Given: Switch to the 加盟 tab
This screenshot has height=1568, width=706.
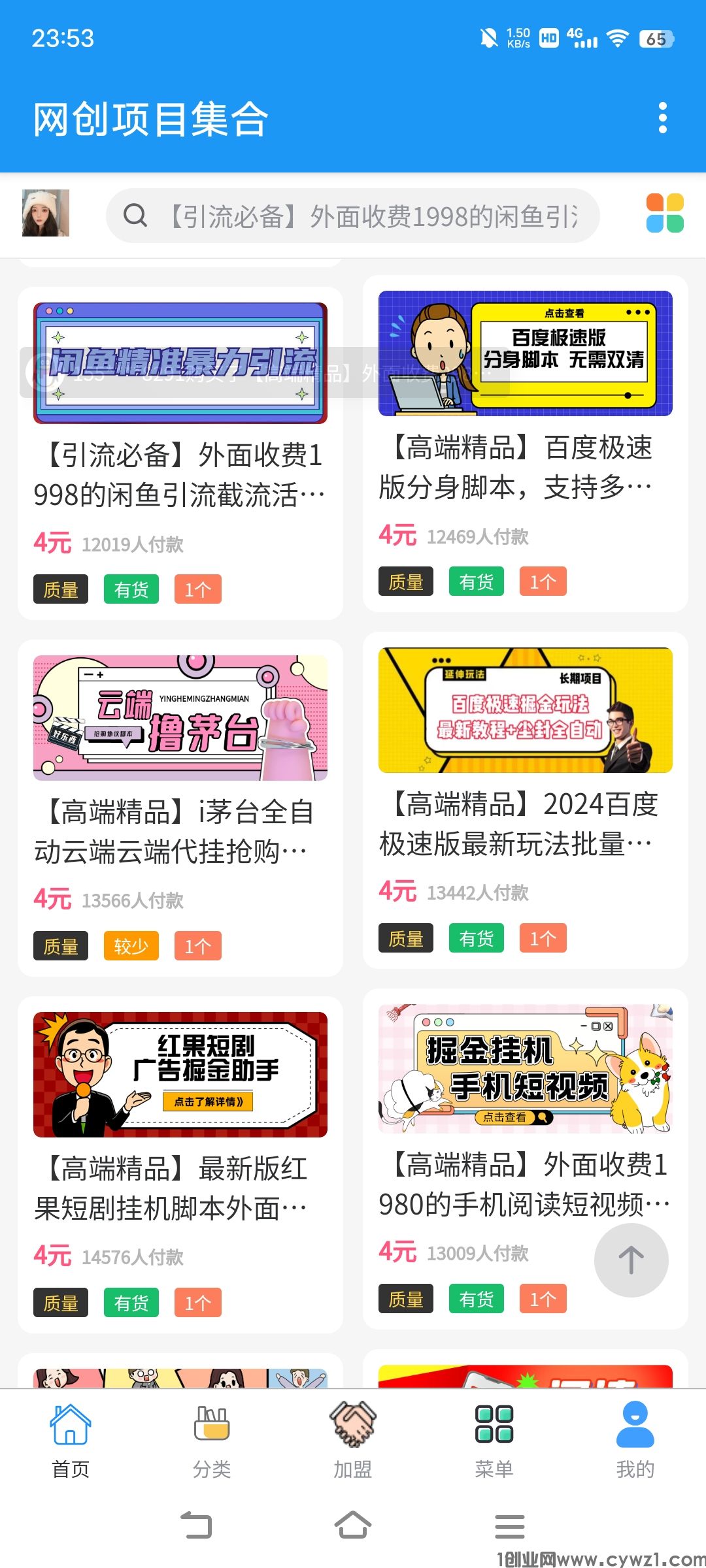Looking at the screenshot, I should tap(353, 1441).
